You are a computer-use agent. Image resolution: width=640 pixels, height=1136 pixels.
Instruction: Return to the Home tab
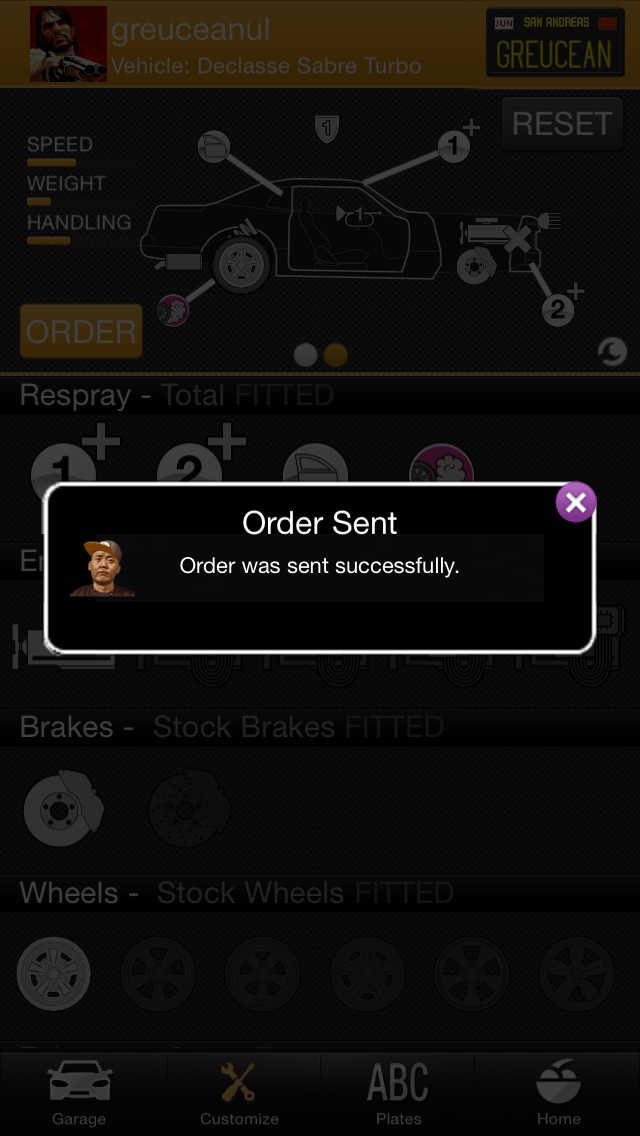(558, 1094)
